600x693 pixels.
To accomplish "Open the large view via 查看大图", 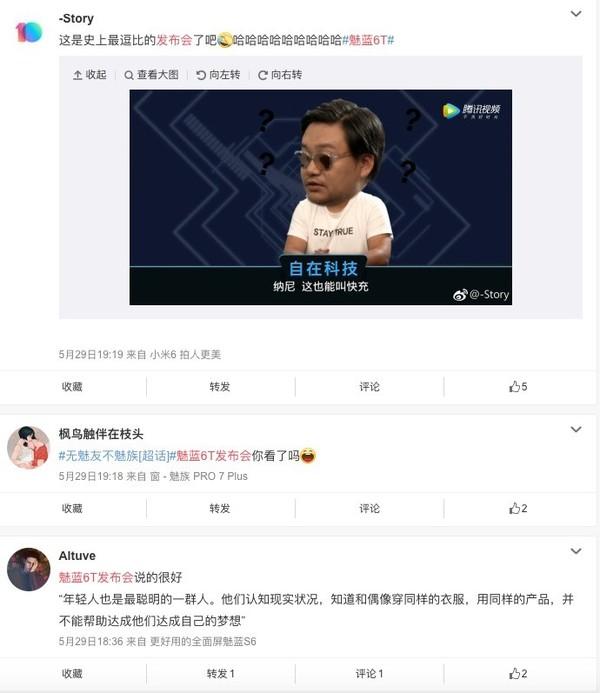I will click(151, 75).
